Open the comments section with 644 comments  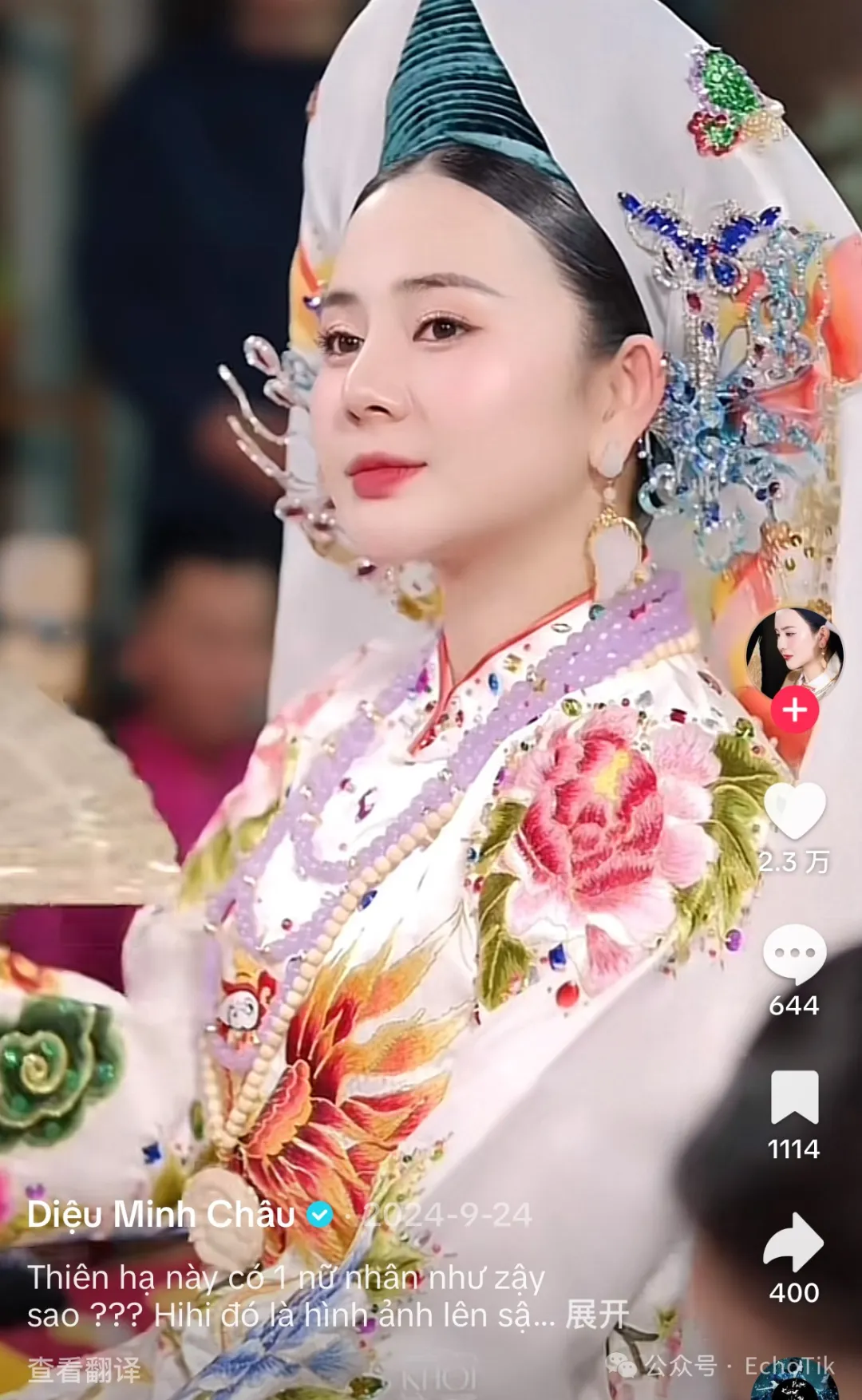point(794,954)
